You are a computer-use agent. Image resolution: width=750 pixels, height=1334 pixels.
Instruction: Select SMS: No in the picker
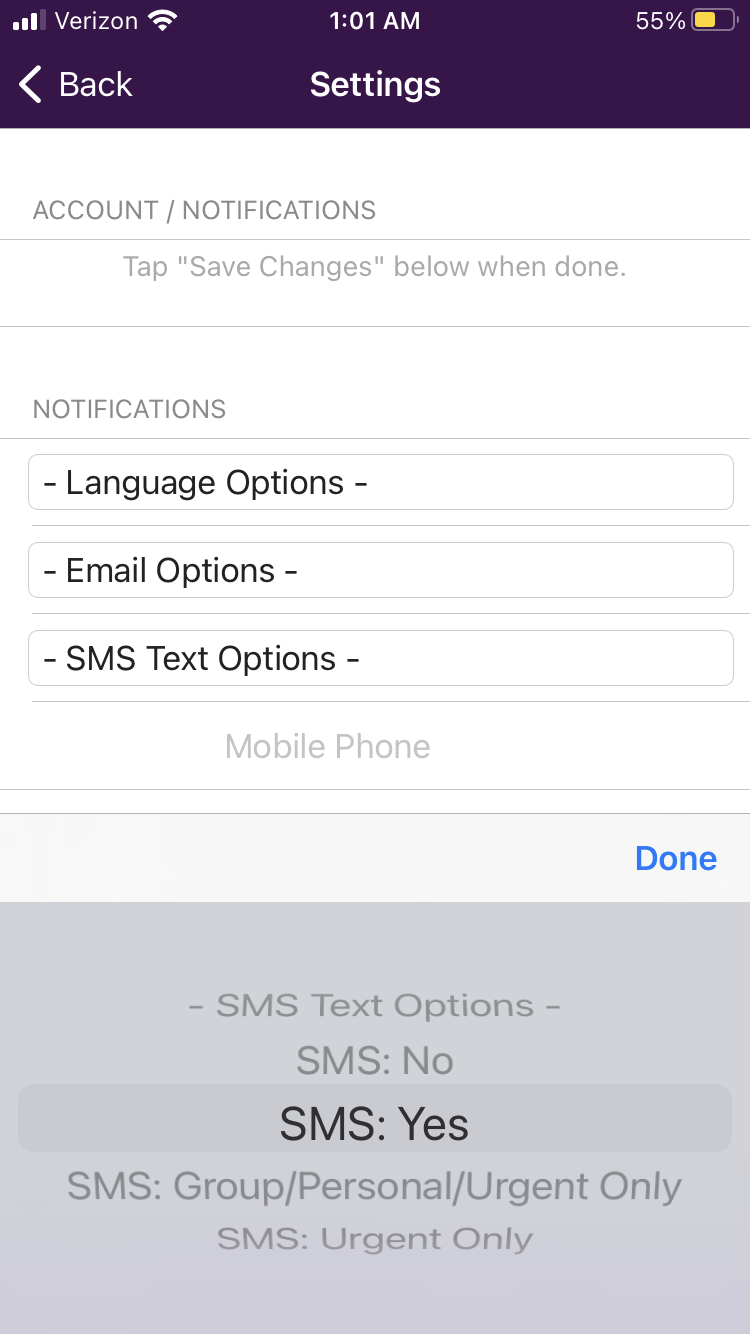click(375, 1061)
